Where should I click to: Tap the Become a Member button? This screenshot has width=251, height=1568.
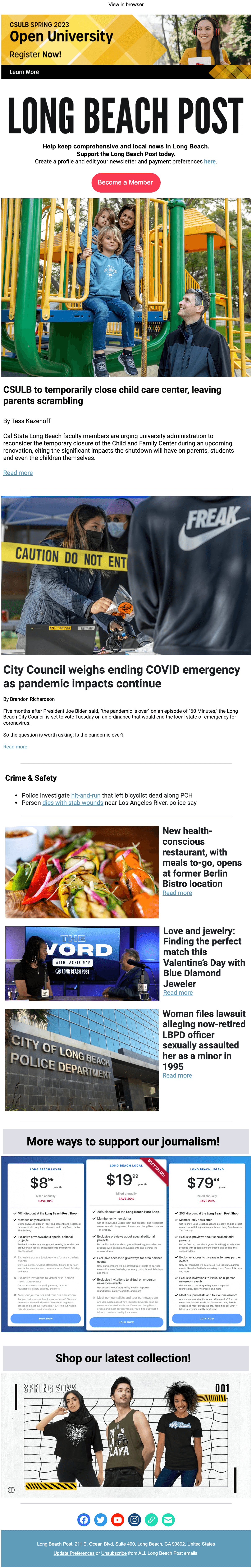pos(125,182)
